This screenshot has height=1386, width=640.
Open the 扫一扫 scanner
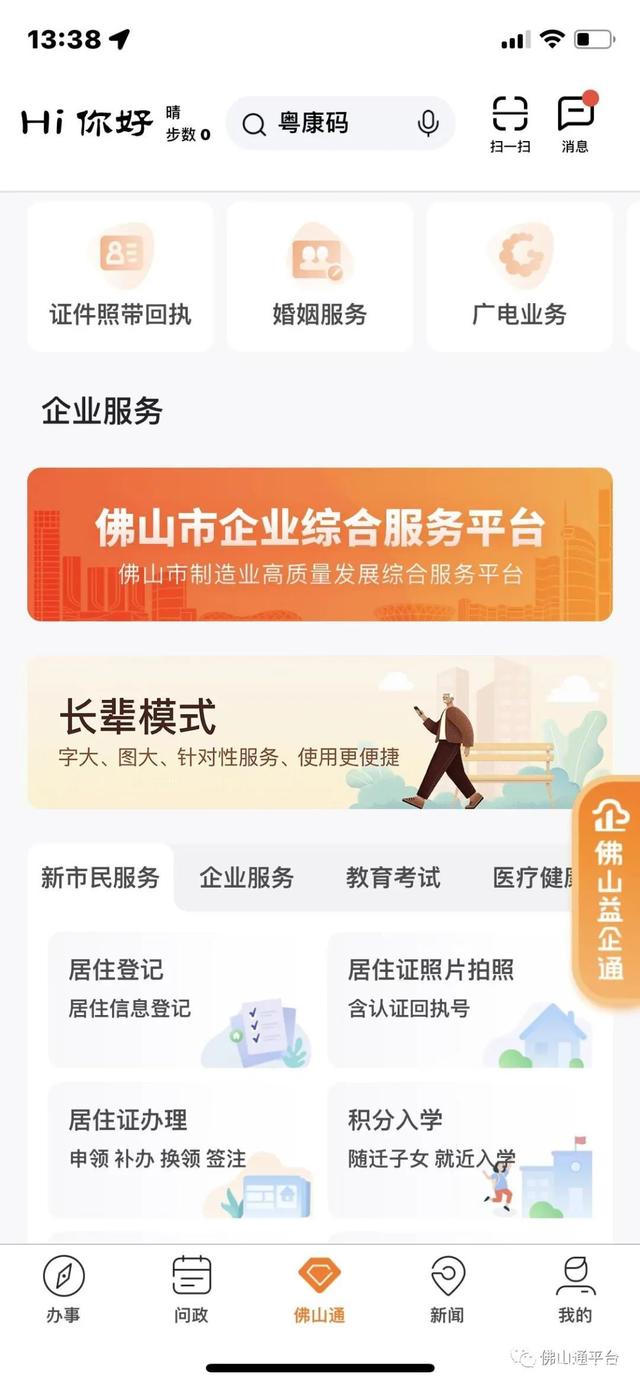510,124
